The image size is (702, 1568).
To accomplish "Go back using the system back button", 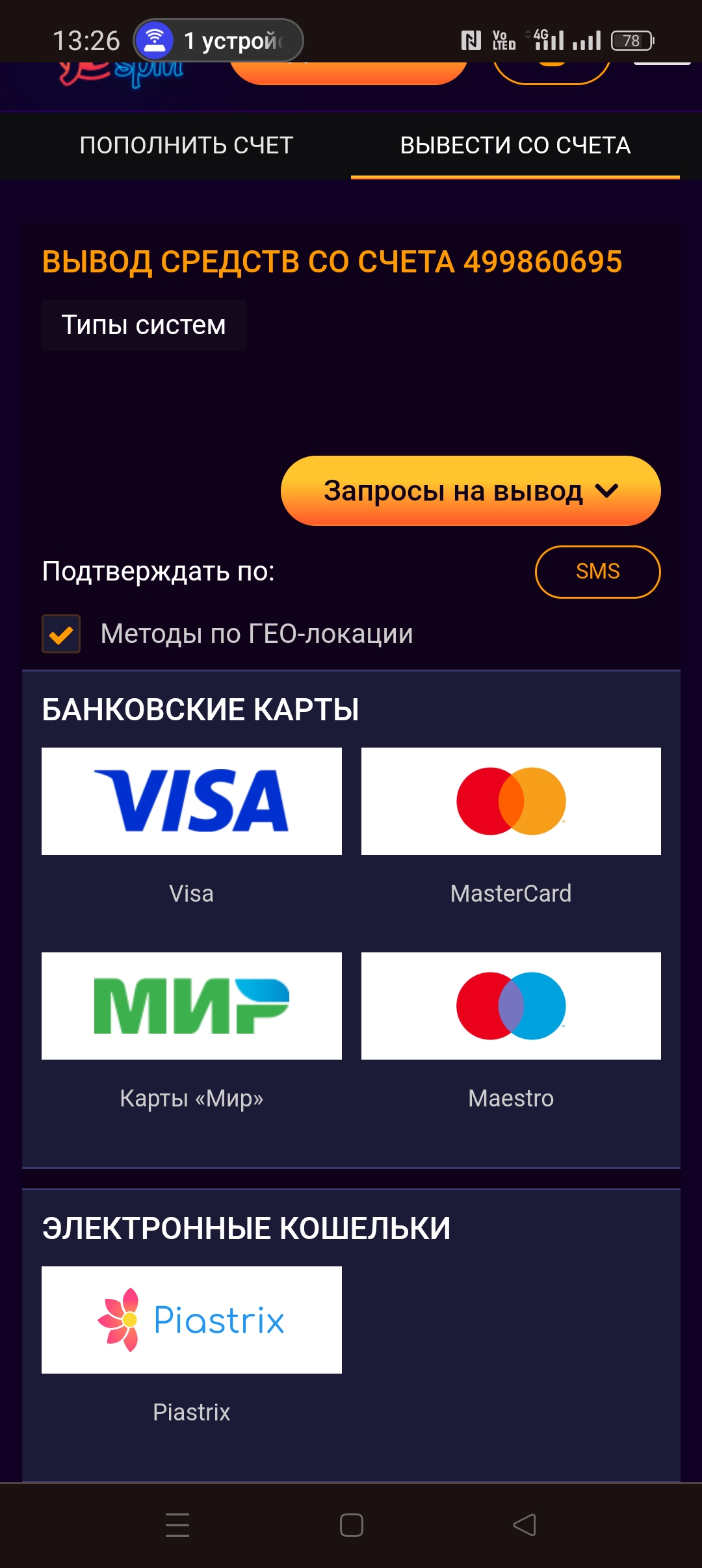I will coord(525,1524).
